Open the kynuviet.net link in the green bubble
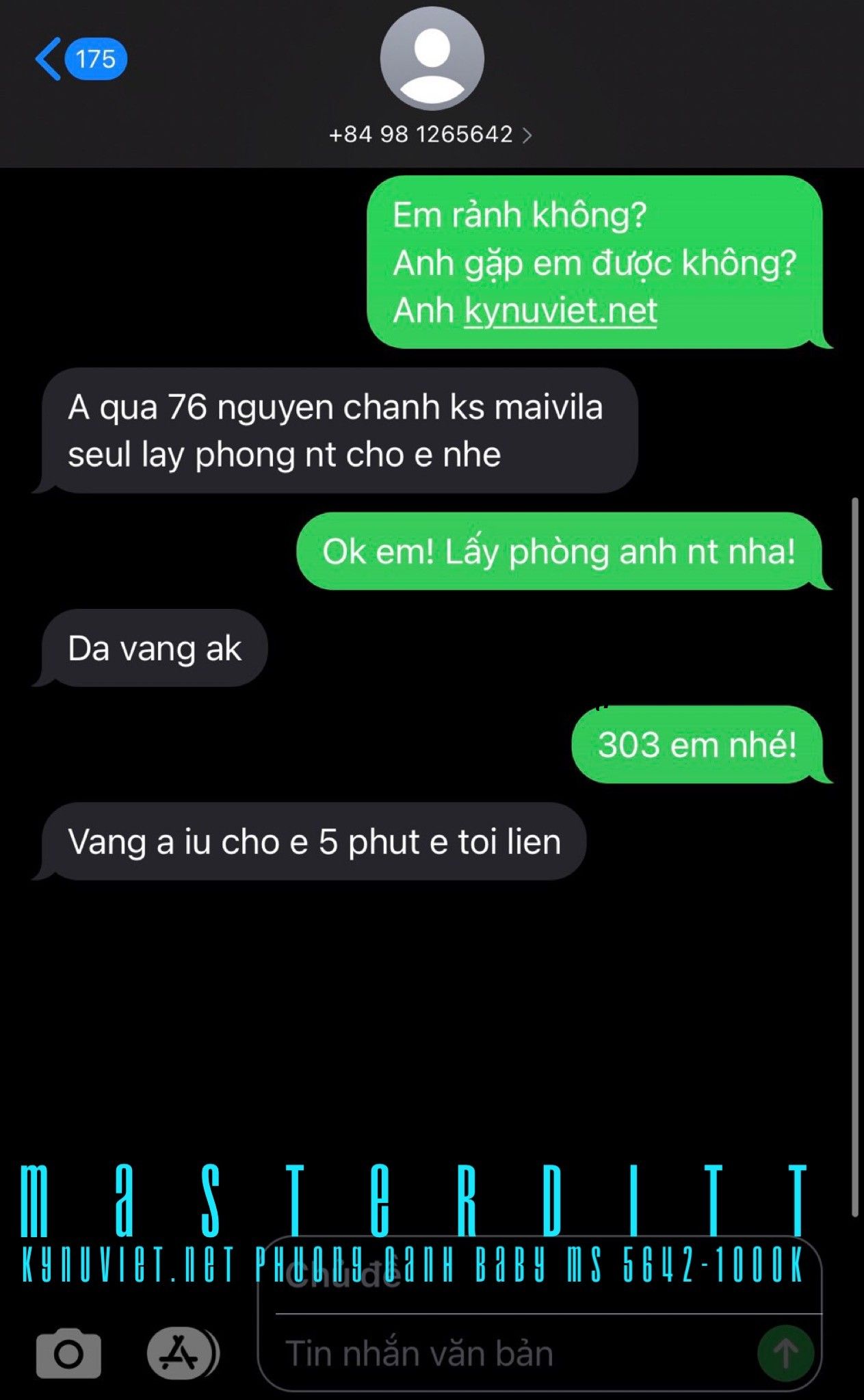864x1400 pixels. click(562, 311)
